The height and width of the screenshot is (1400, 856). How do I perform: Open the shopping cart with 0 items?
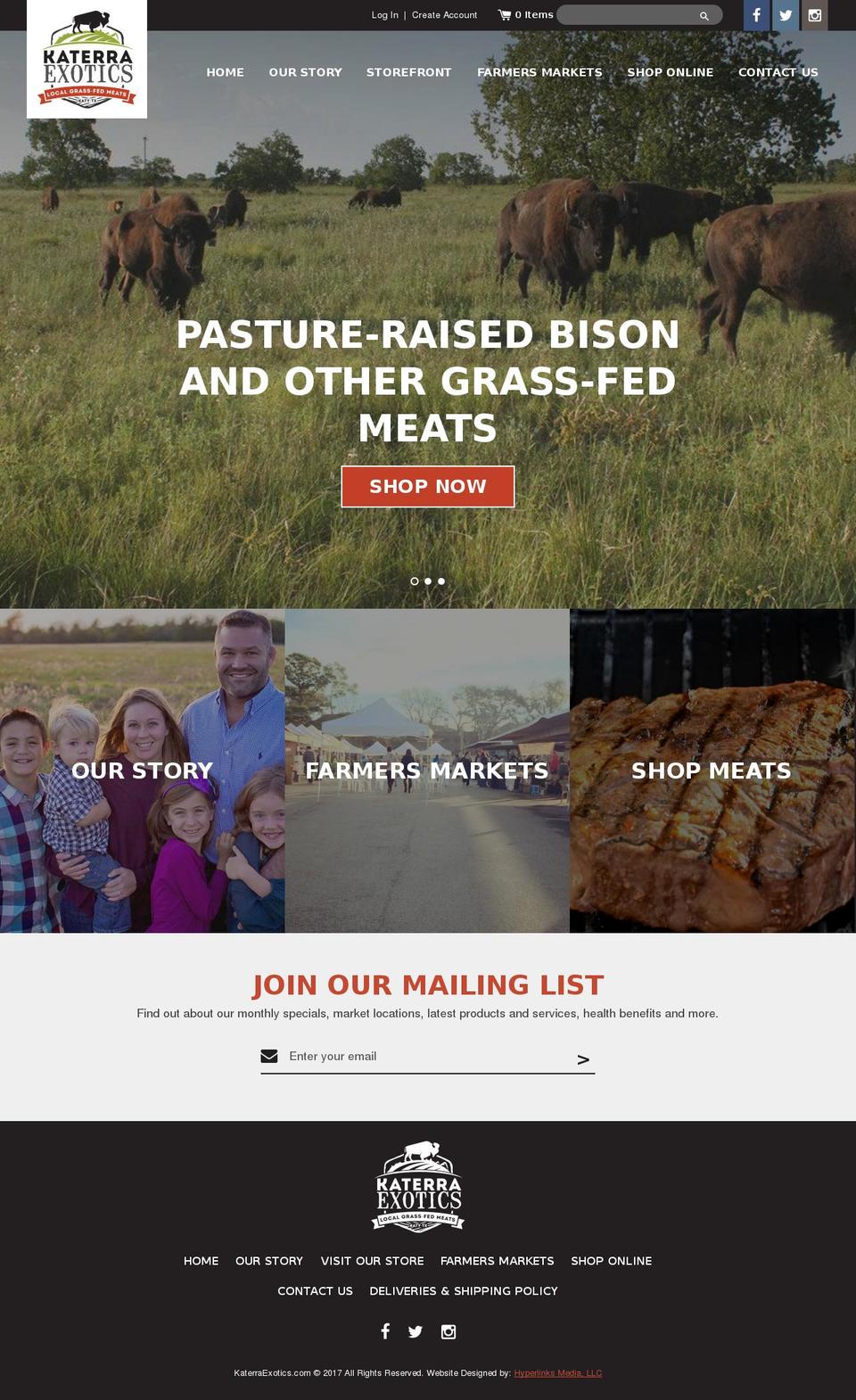pos(526,15)
